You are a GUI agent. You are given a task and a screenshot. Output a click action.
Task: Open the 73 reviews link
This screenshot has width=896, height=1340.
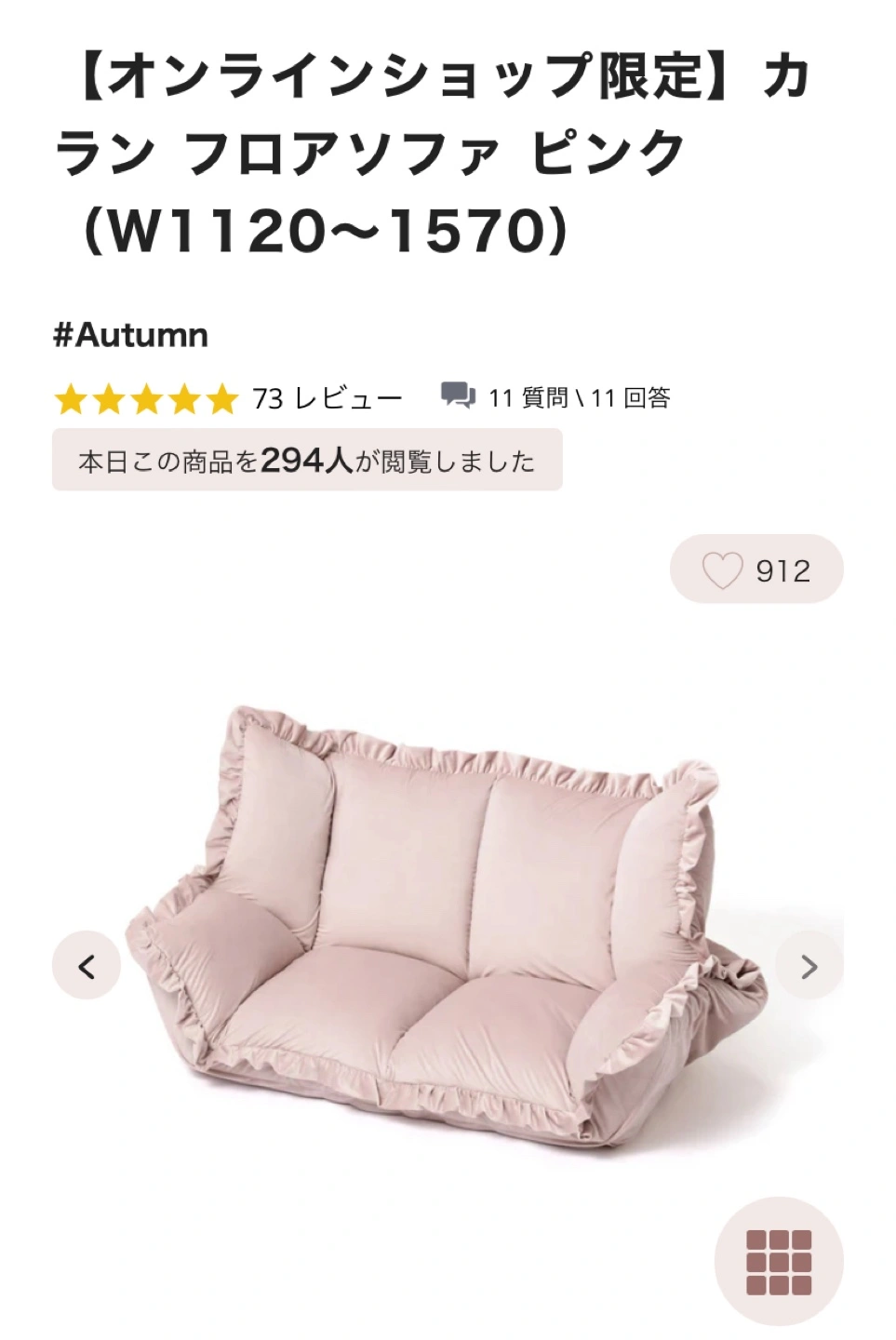pyautogui.click(x=327, y=398)
